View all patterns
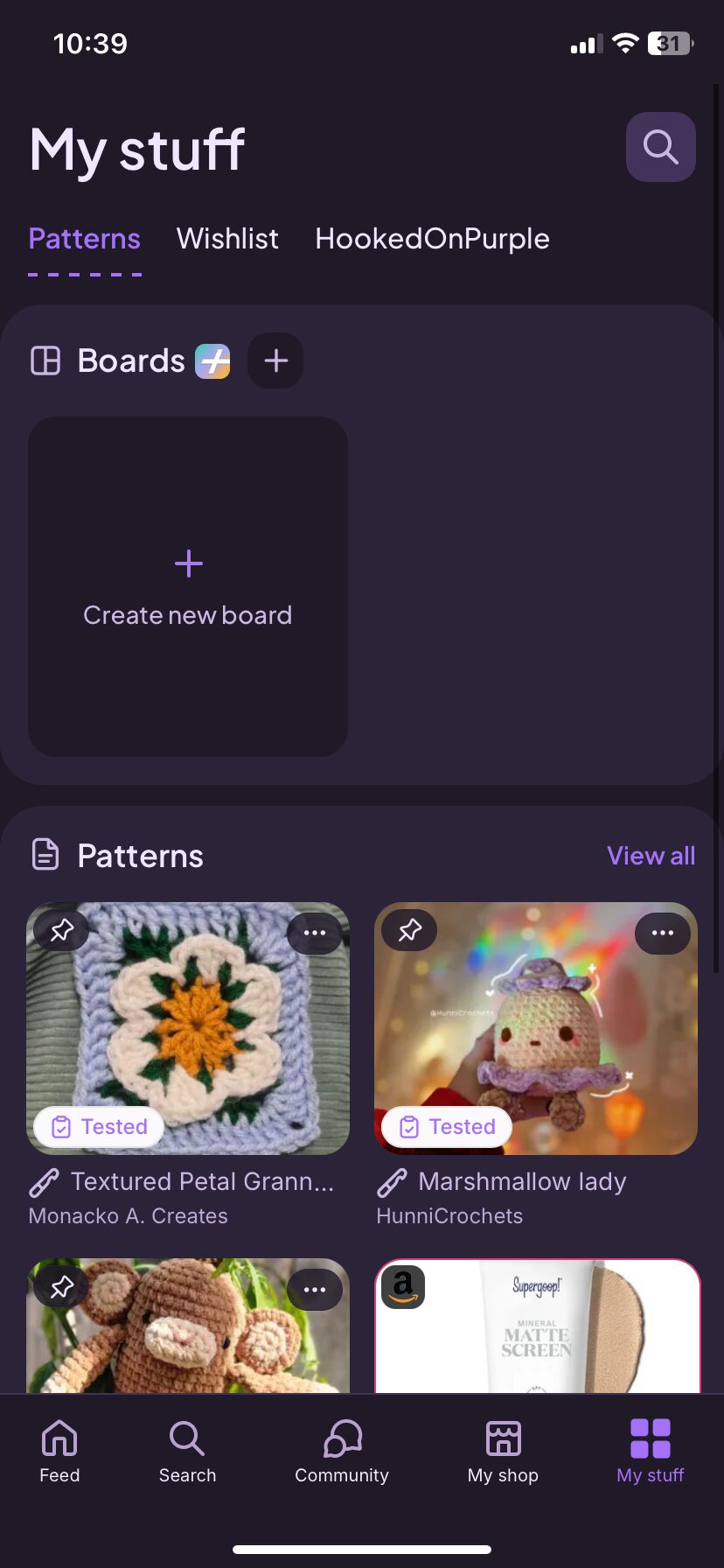Image resolution: width=724 pixels, height=1568 pixels. [x=651, y=856]
